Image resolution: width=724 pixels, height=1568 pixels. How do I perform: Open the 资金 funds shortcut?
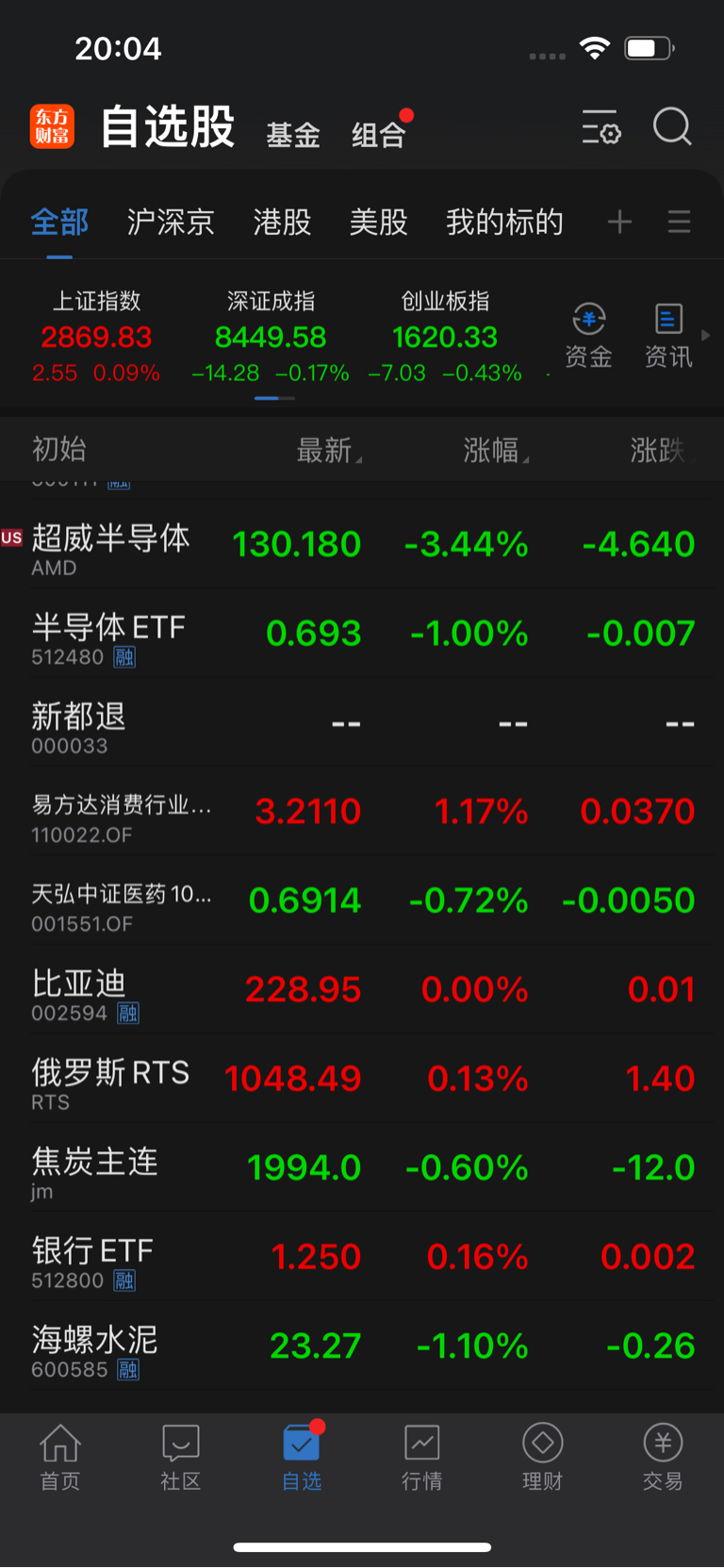click(x=588, y=336)
